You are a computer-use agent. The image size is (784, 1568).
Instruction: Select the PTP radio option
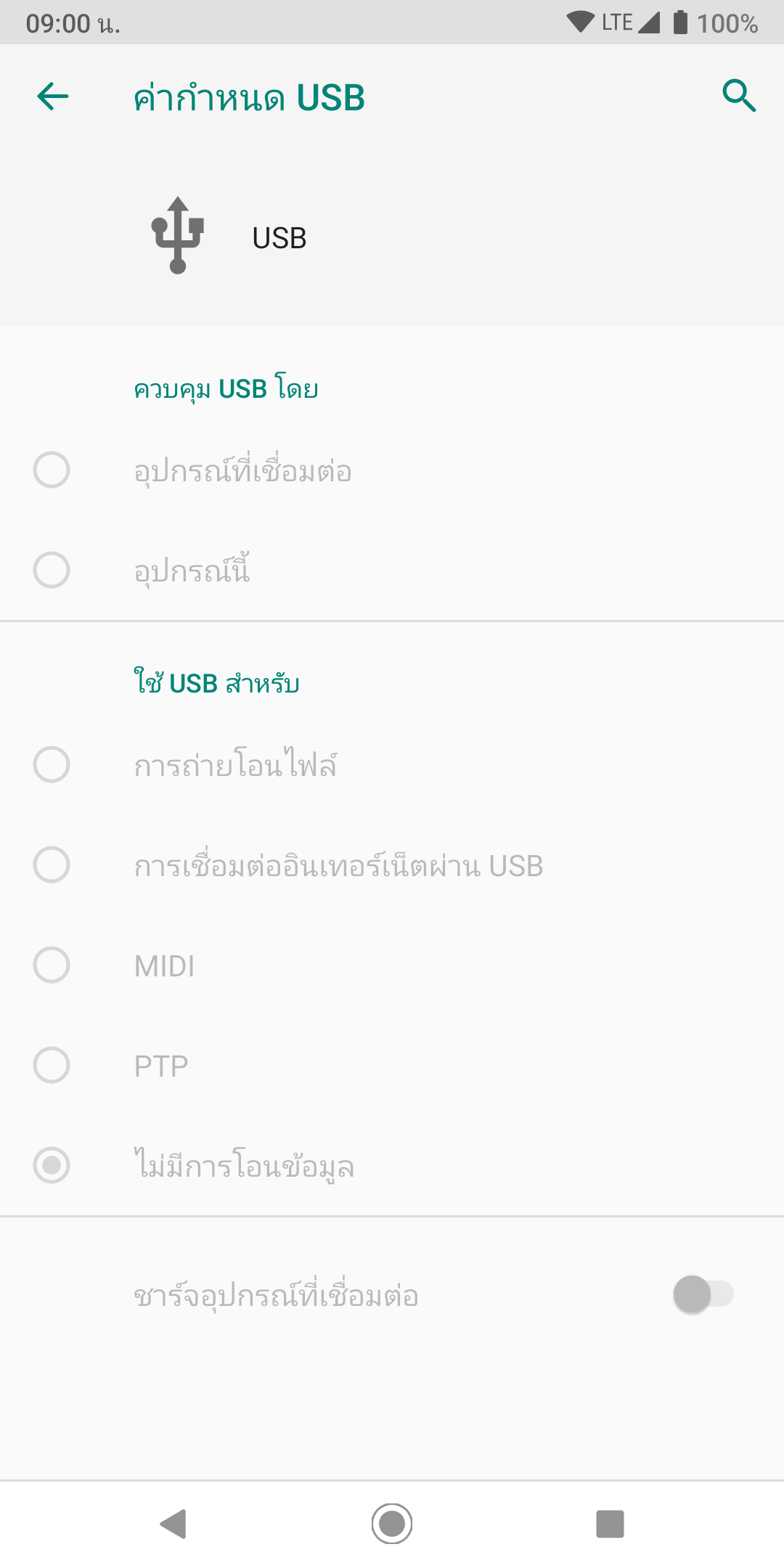(x=52, y=1066)
